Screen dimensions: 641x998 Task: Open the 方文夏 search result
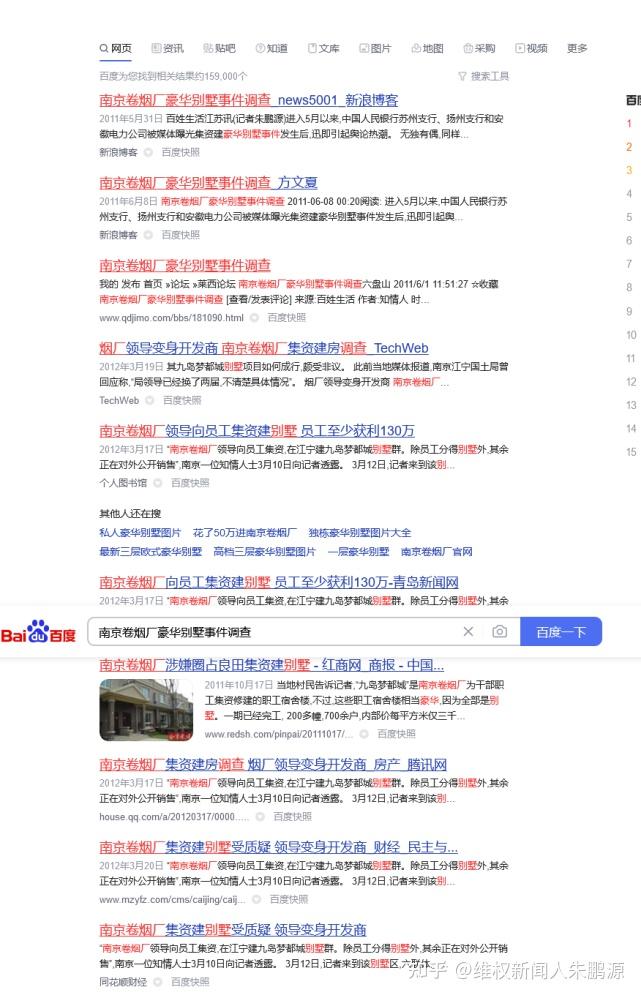(x=208, y=183)
